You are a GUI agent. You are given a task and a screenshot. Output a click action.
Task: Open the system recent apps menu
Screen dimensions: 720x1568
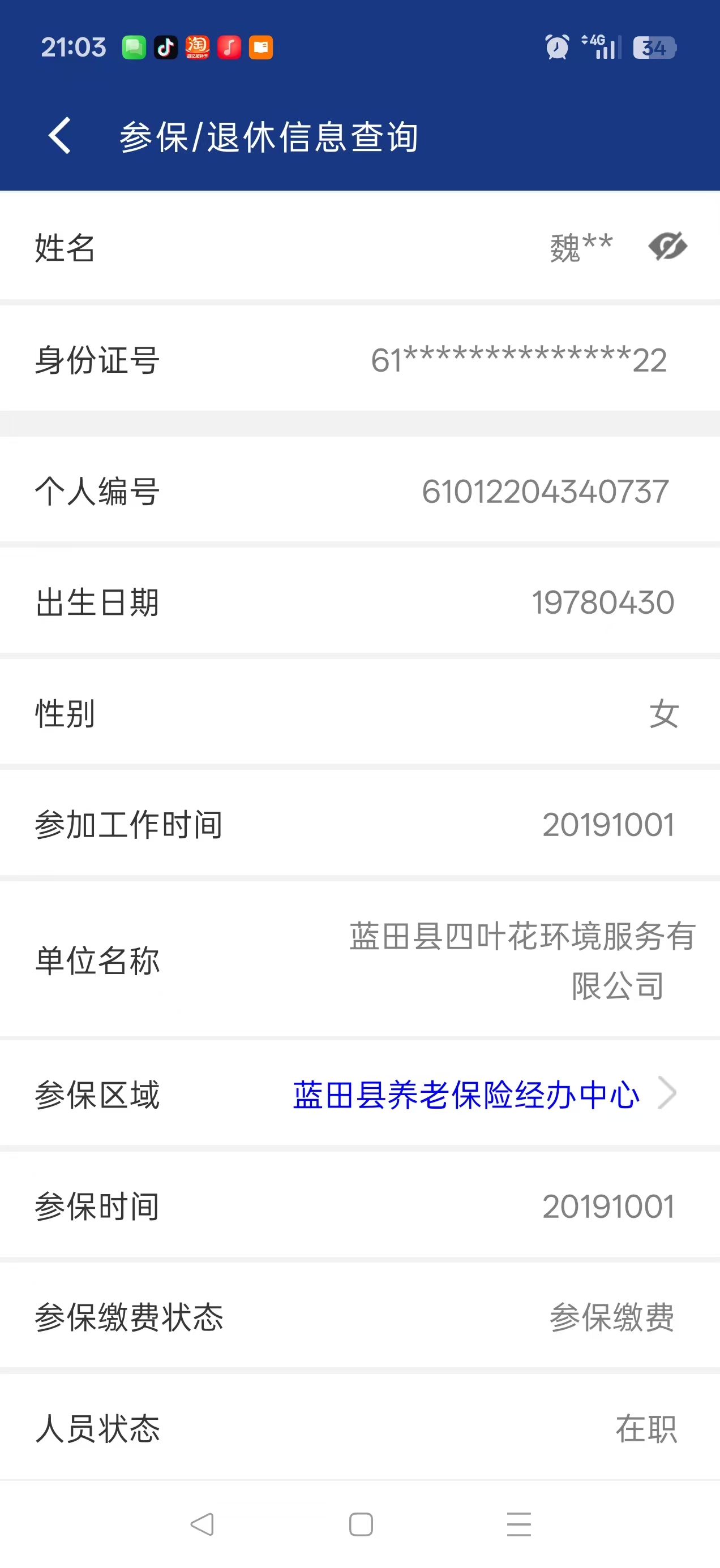click(519, 1524)
